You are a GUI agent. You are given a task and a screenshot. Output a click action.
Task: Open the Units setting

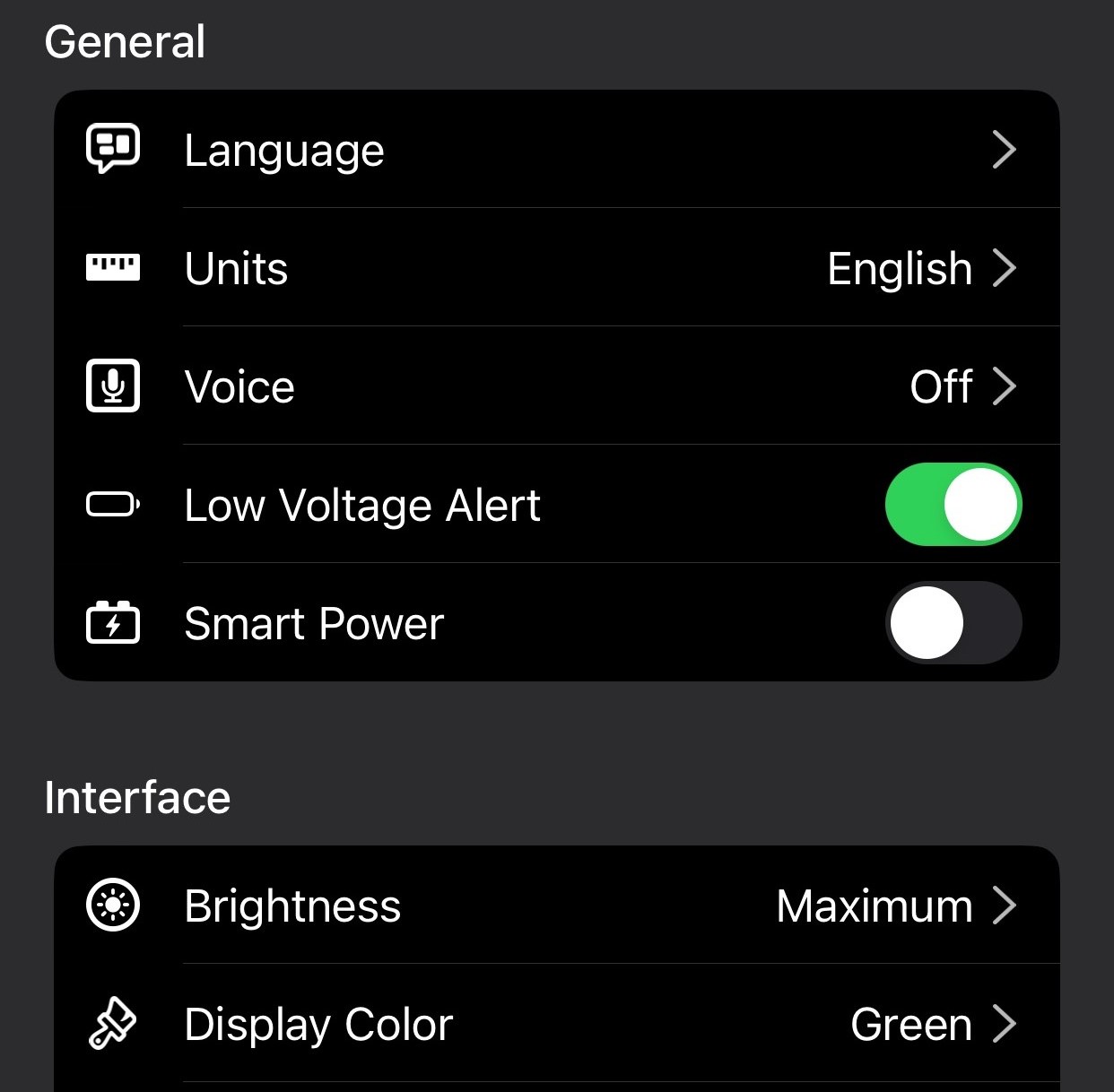[x=556, y=268]
